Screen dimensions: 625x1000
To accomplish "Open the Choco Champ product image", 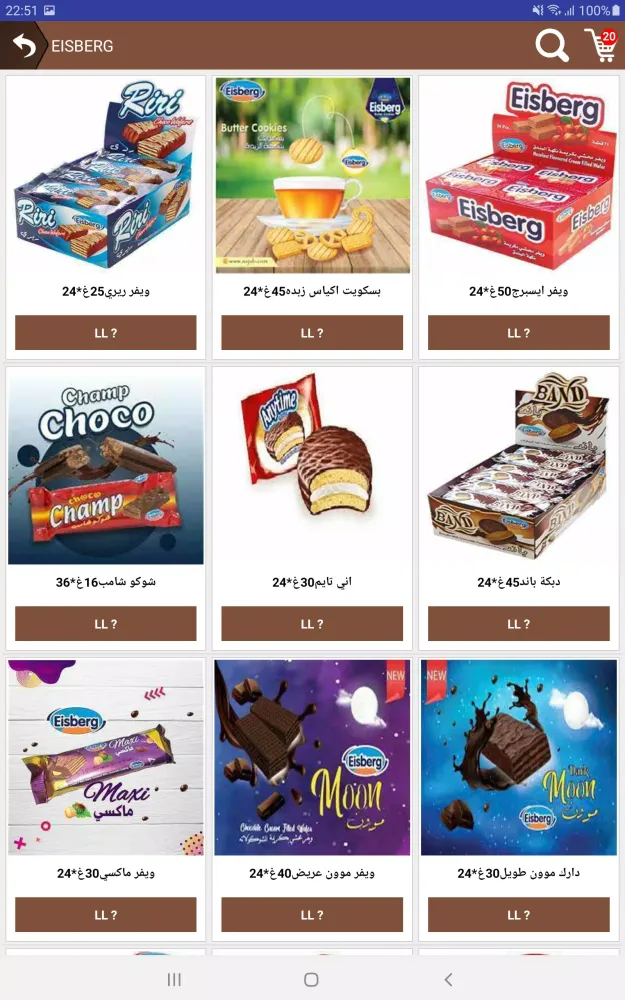I will (106, 467).
